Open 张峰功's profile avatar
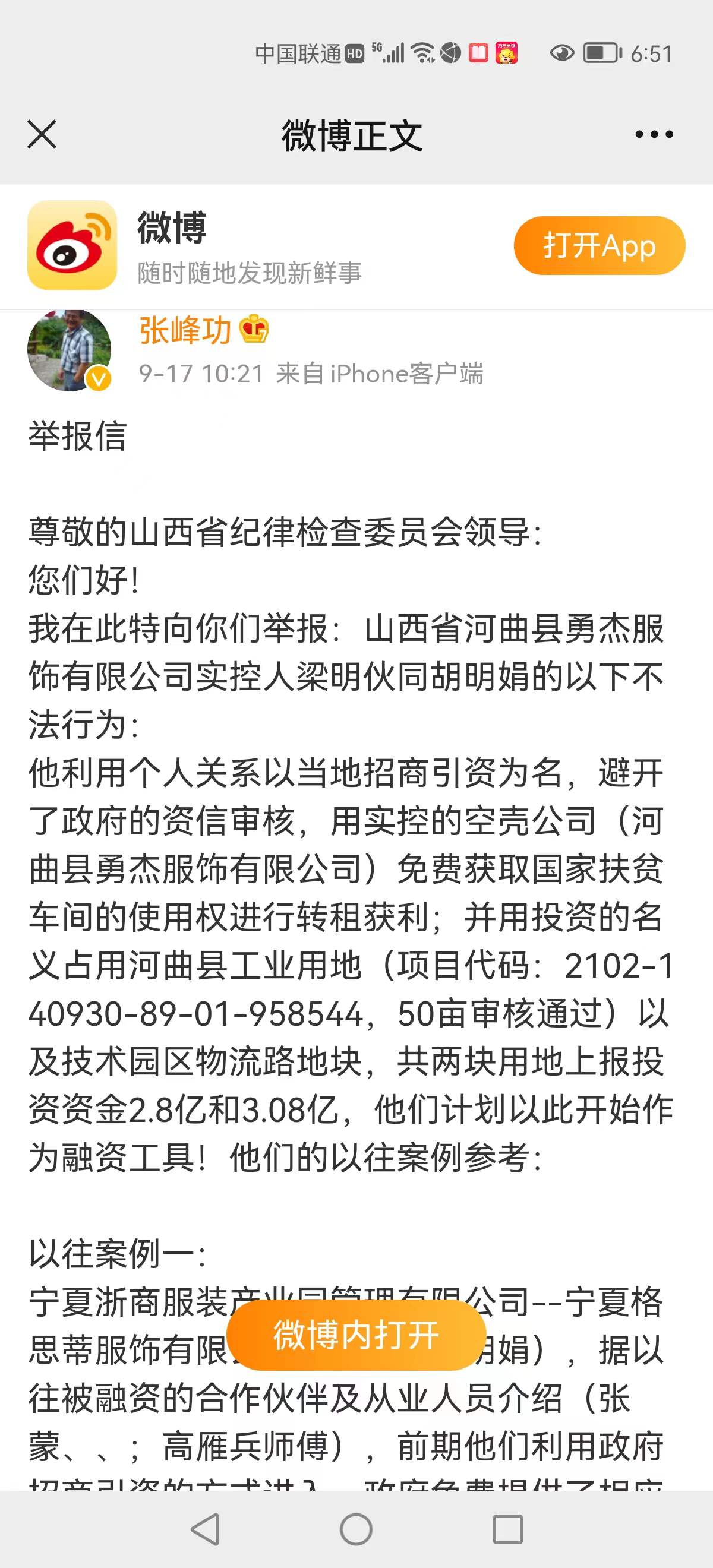 pyautogui.click(x=70, y=350)
